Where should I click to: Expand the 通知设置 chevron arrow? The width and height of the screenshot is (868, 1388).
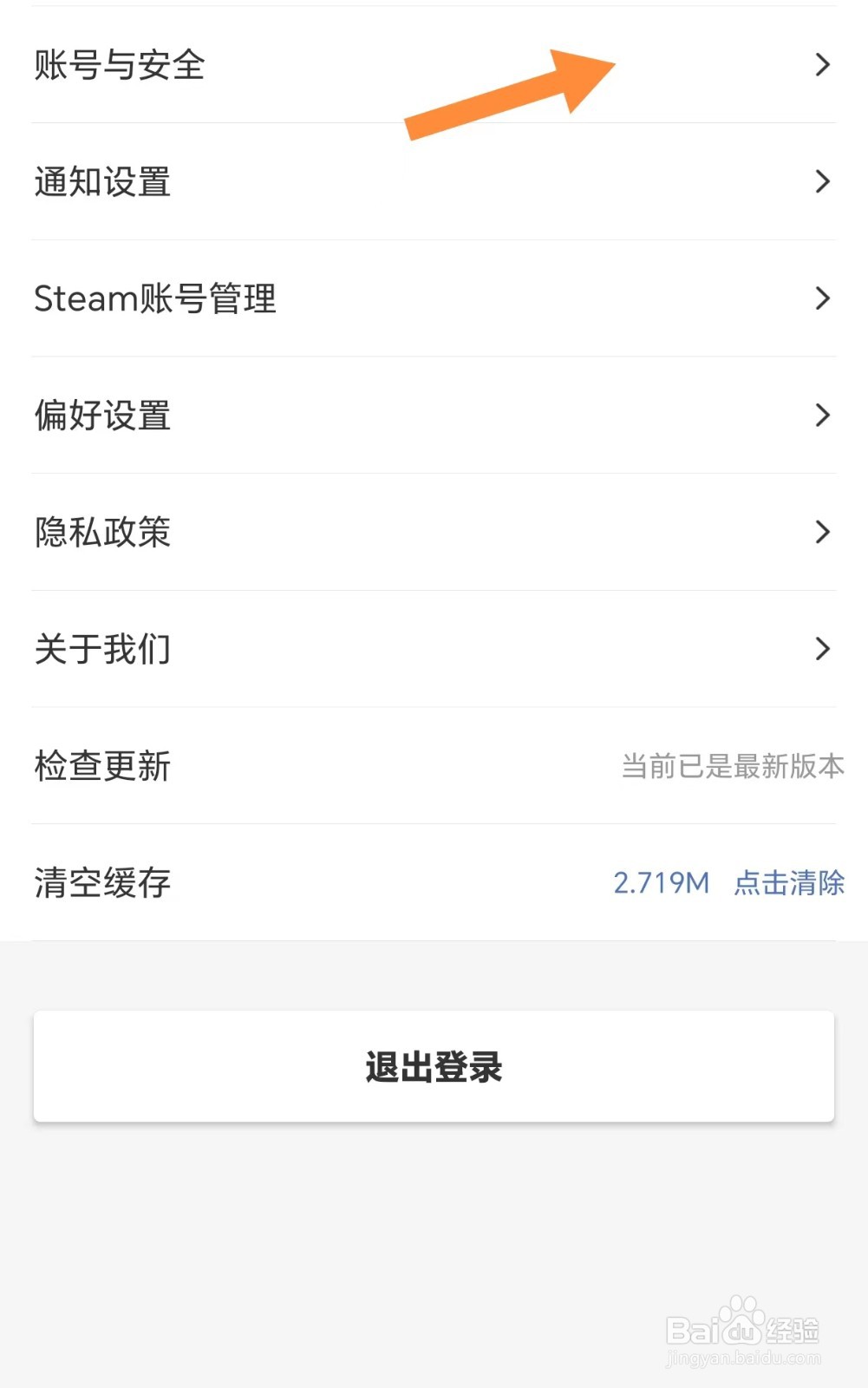(822, 182)
